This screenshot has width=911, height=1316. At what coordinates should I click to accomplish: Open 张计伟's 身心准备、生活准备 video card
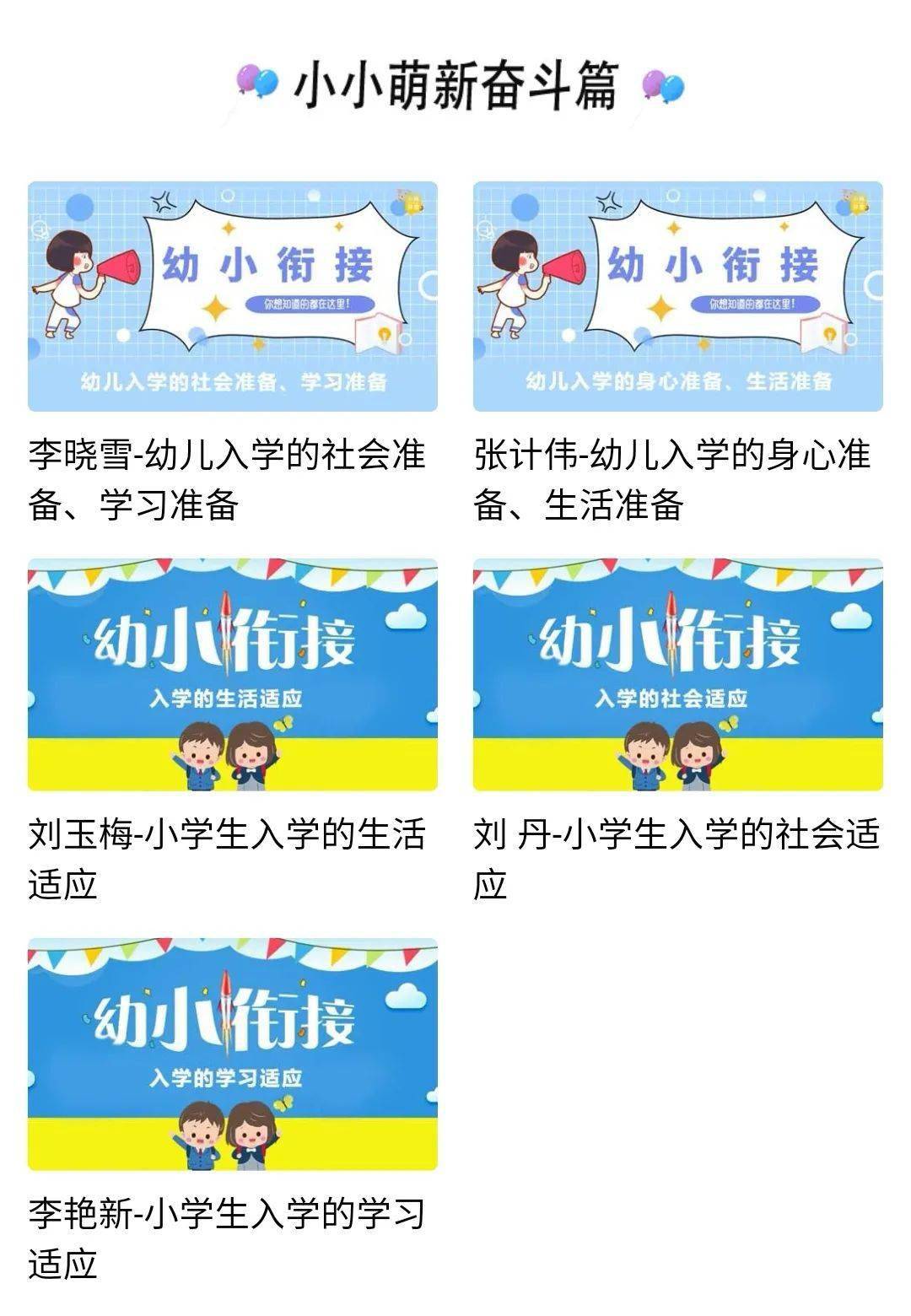677,296
